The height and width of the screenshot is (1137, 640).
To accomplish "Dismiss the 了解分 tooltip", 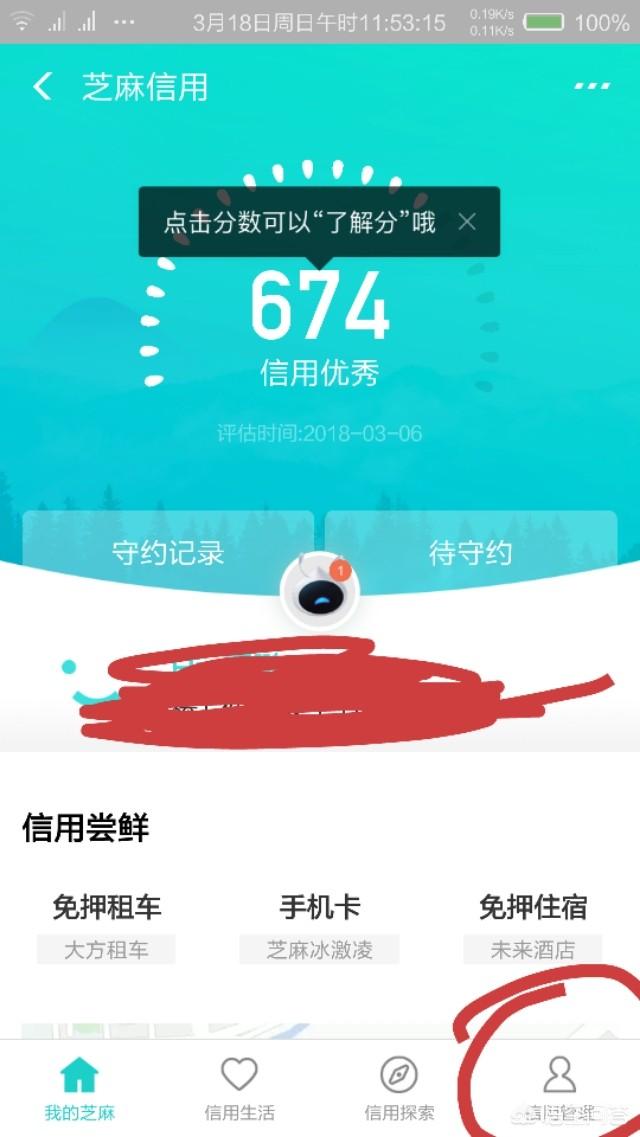I will (x=467, y=222).
